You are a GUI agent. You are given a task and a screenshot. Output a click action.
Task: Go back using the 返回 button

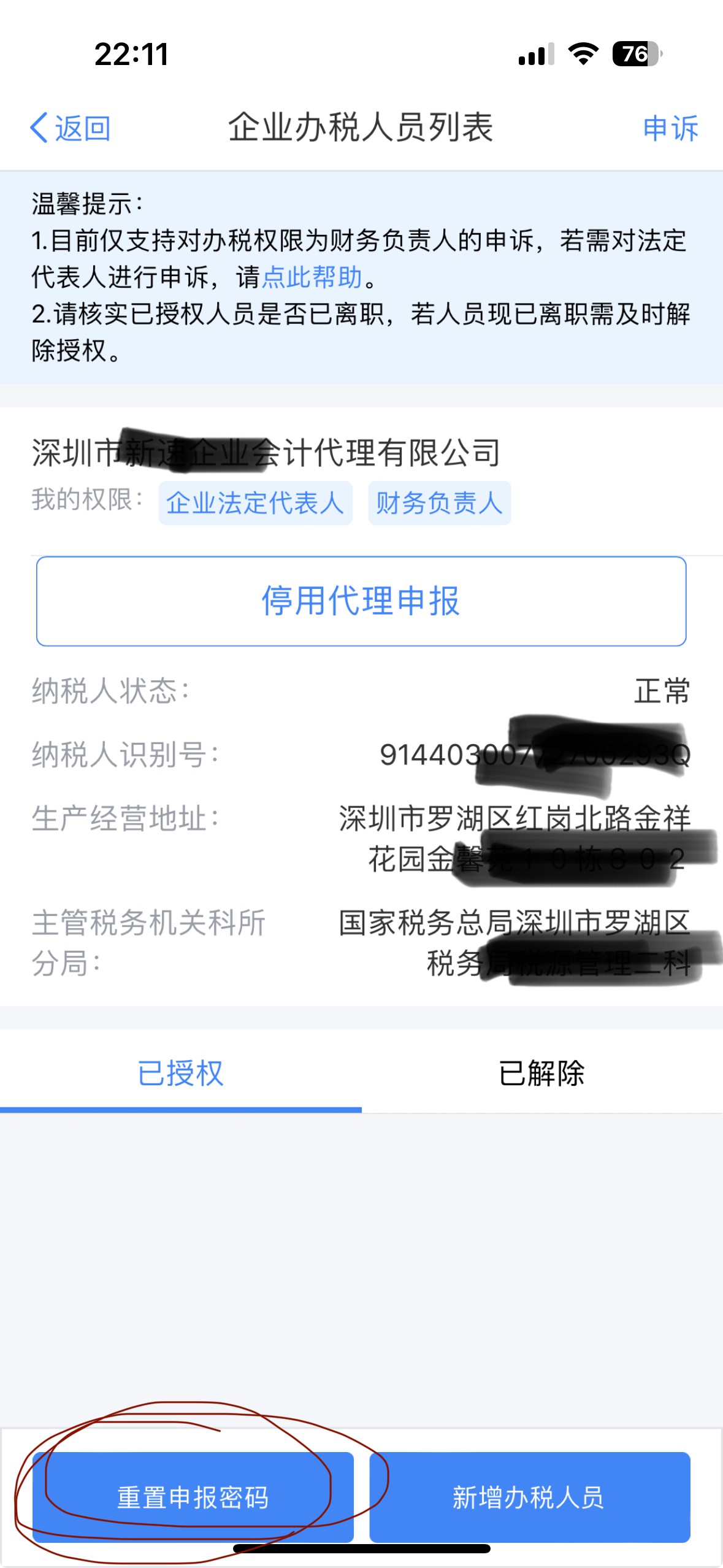70,128
